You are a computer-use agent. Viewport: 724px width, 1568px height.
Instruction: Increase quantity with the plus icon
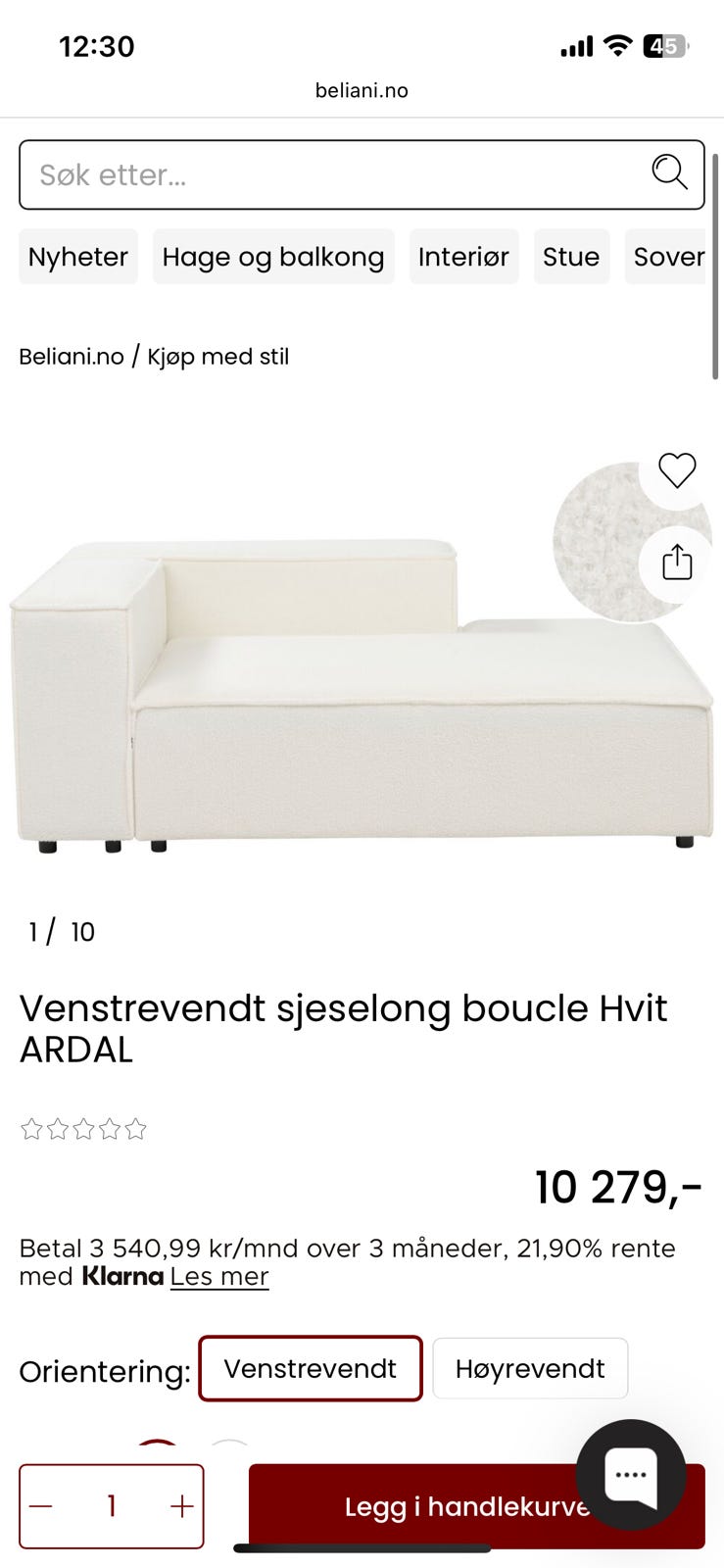click(x=181, y=1506)
